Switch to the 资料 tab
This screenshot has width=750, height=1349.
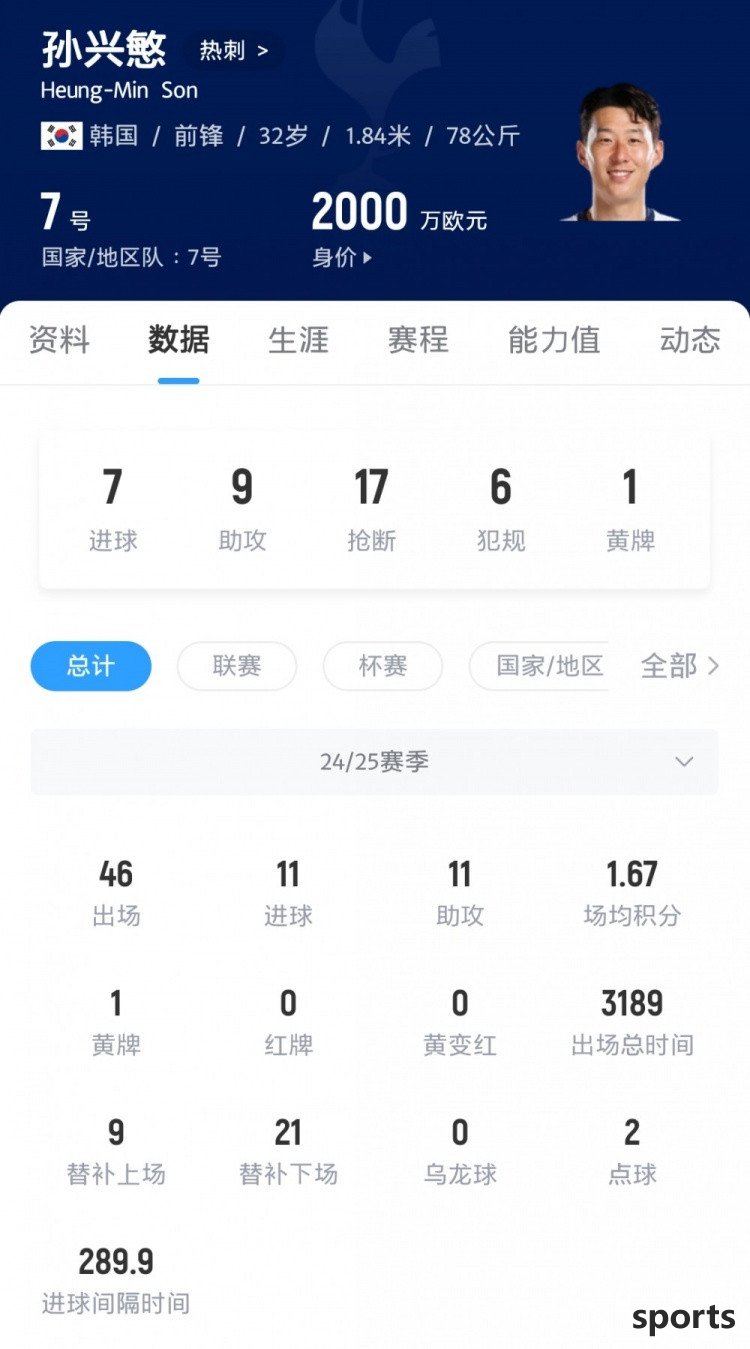pos(59,340)
